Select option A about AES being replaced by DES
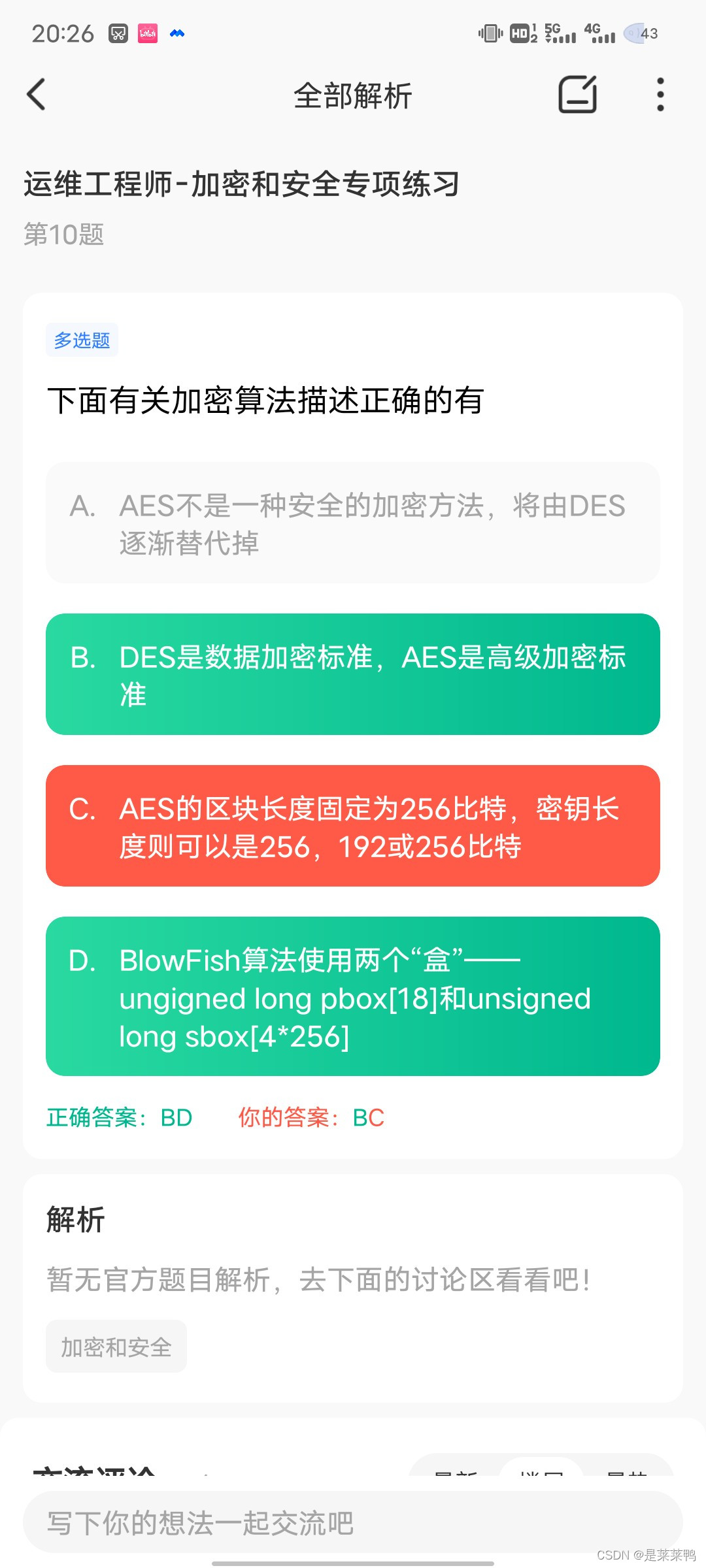706x1568 pixels. coord(353,523)
